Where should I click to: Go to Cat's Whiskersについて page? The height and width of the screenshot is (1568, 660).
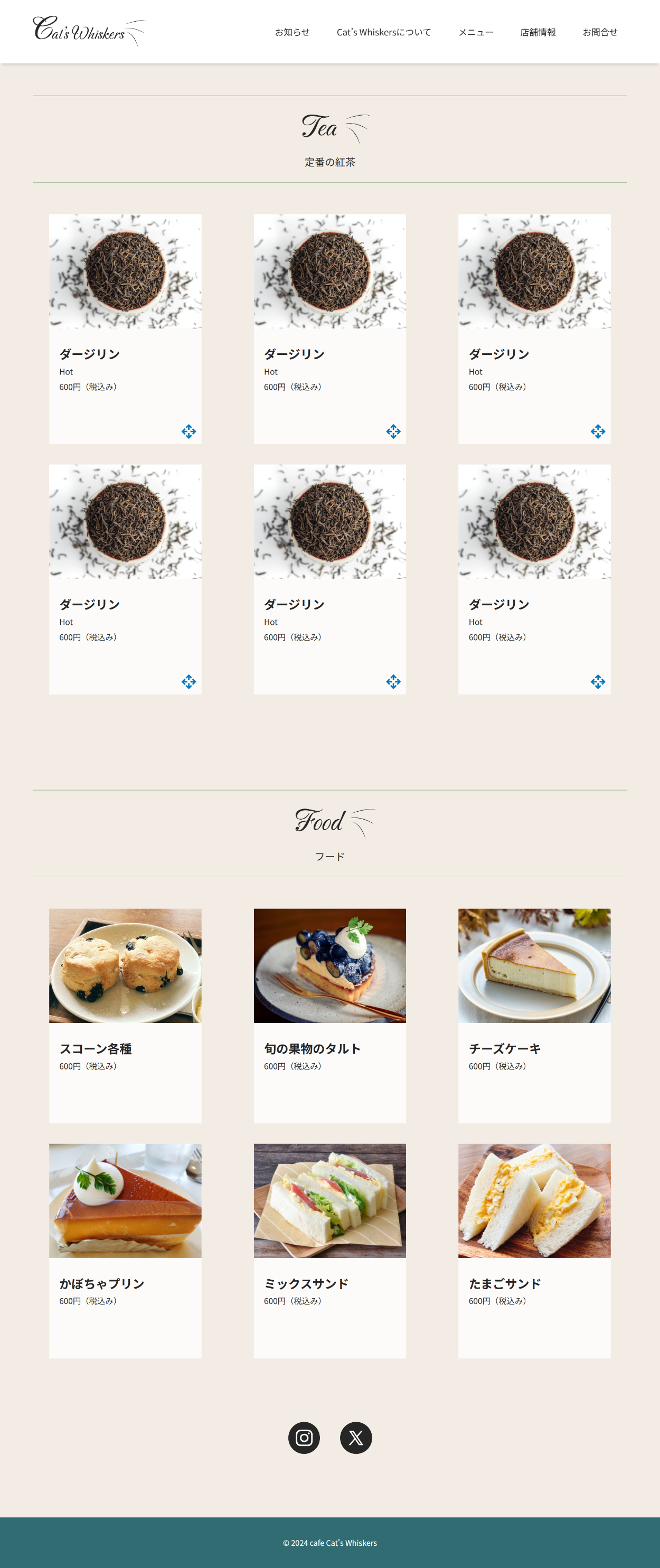(383, 32)
